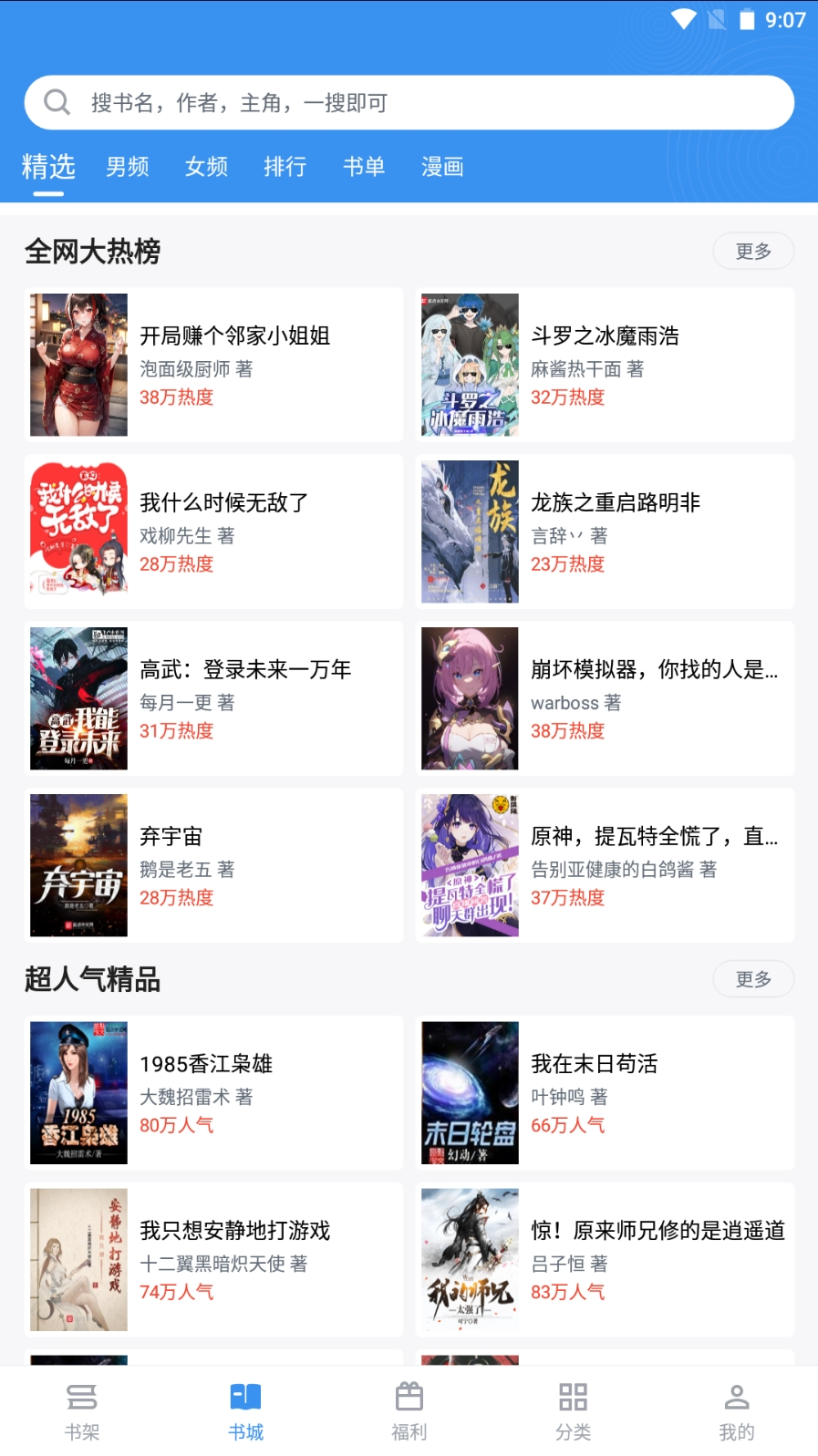Go to the 书架 bookshelf tab
The width and height of the screenshot is (818, 1456).
[82, 1410]
